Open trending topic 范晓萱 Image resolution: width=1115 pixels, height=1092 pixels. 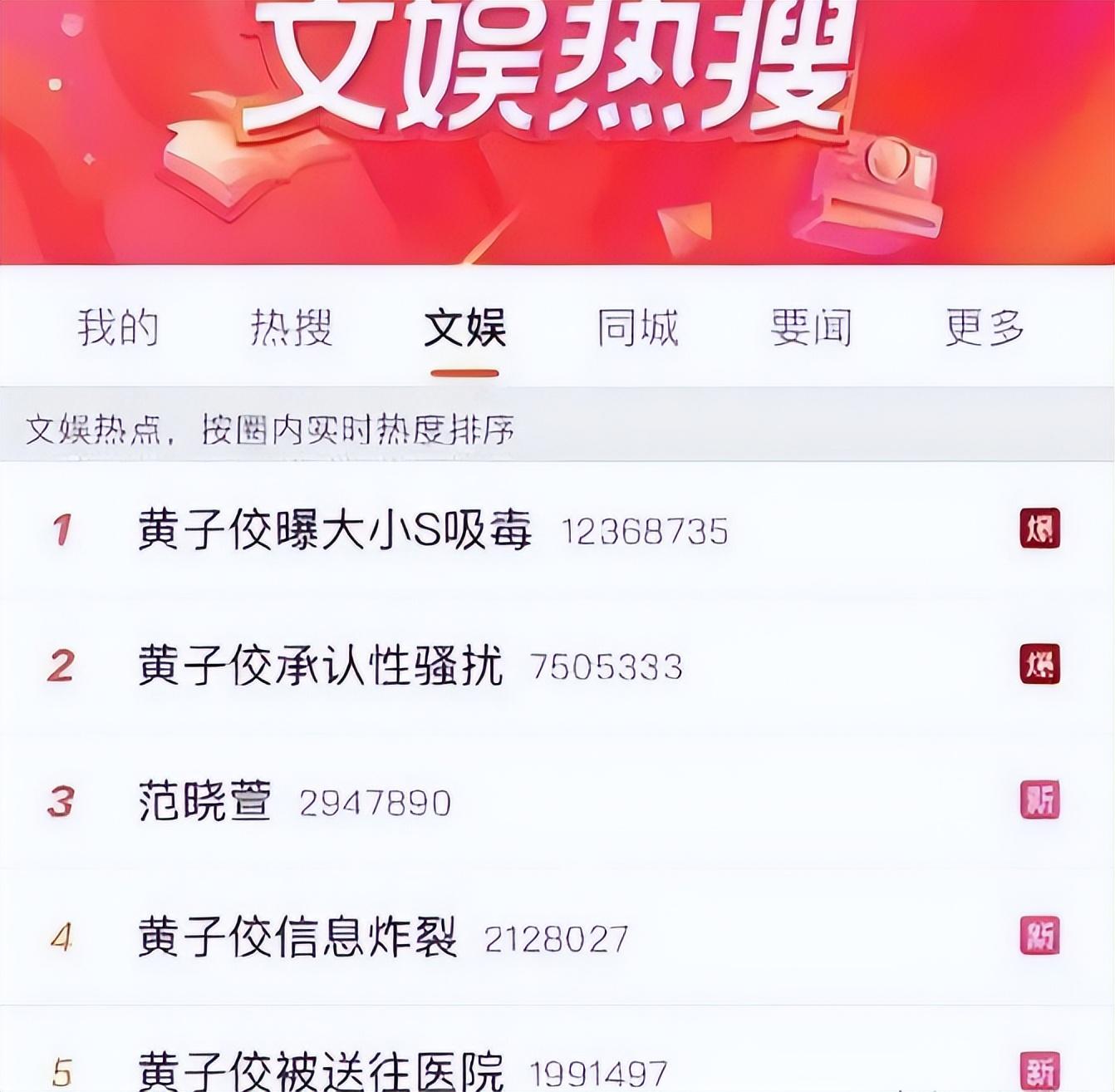point(204,801)
